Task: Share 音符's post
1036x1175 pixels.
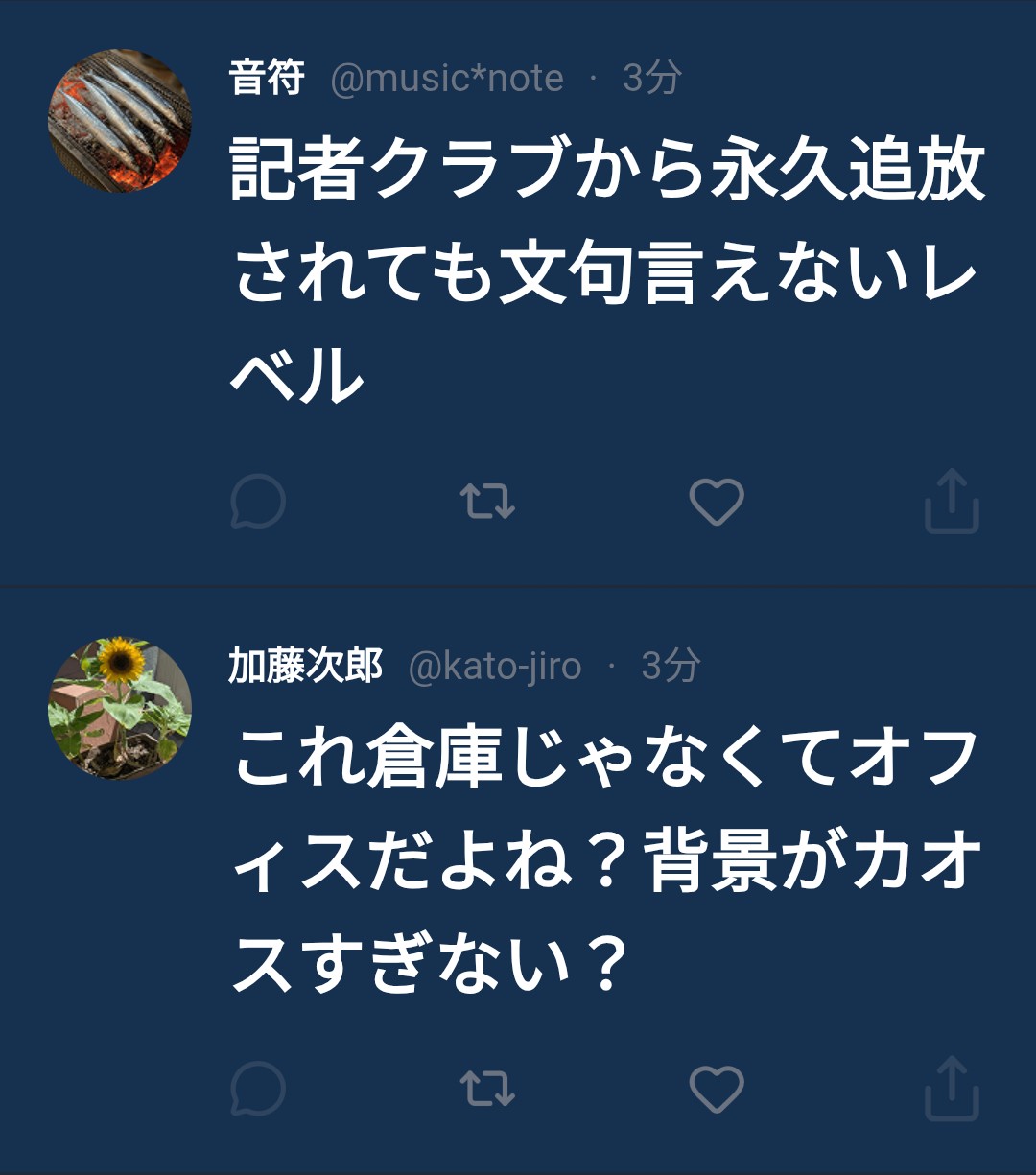Action: pyautogui.click(x=951, y=501)
